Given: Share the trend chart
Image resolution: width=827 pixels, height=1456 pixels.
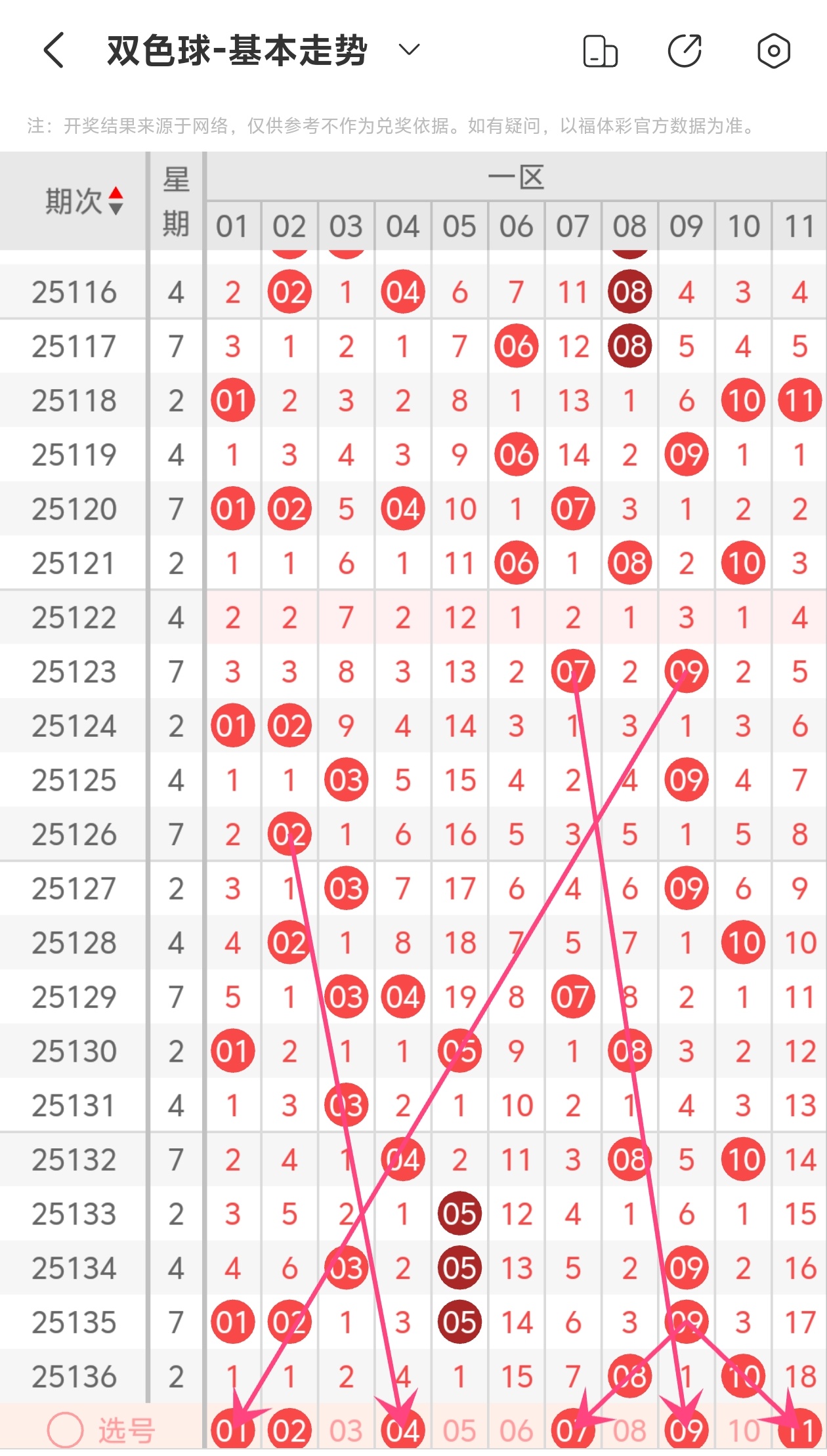Looking at the screenshot, I should click(x=685, y=51).
